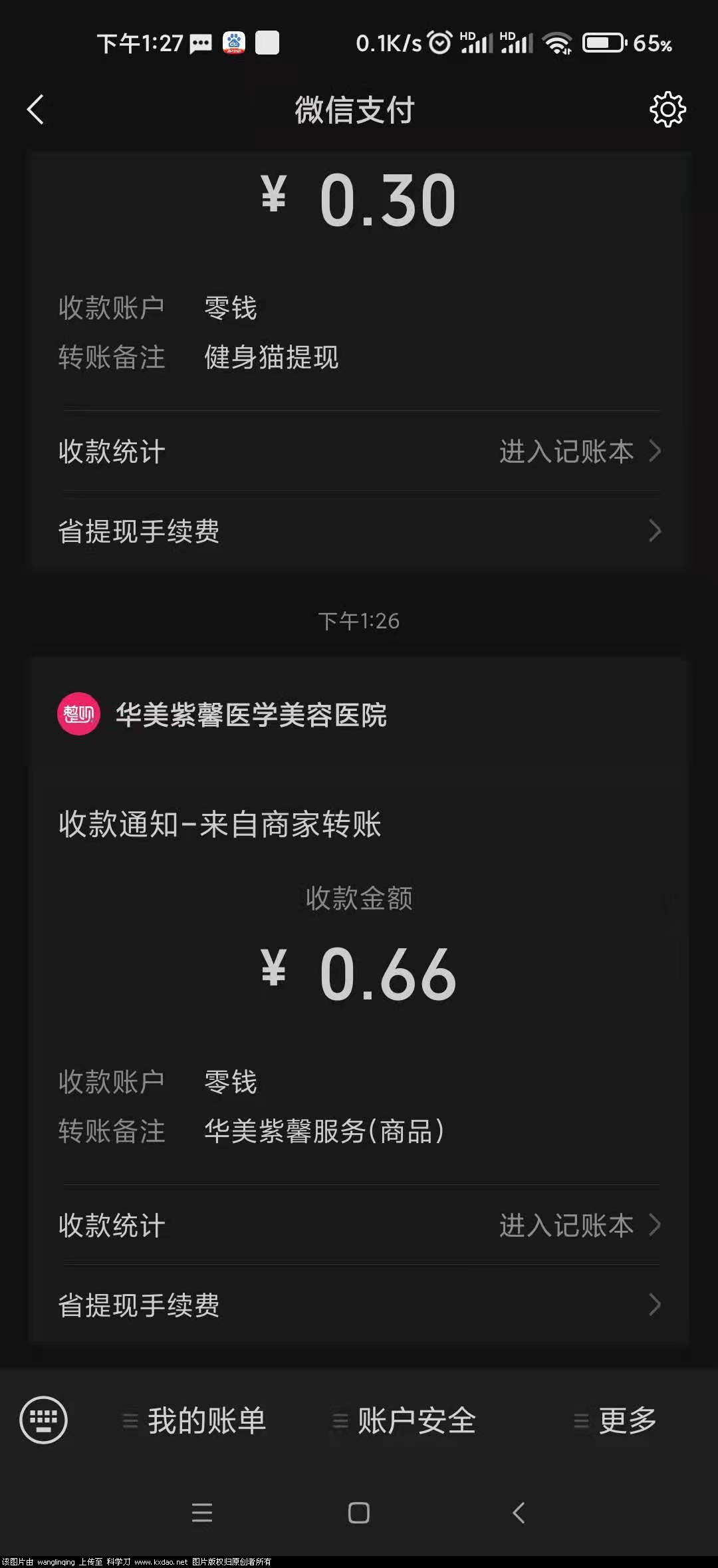
Task: Open the 账户安全 menu
Action: point(406,1421)
